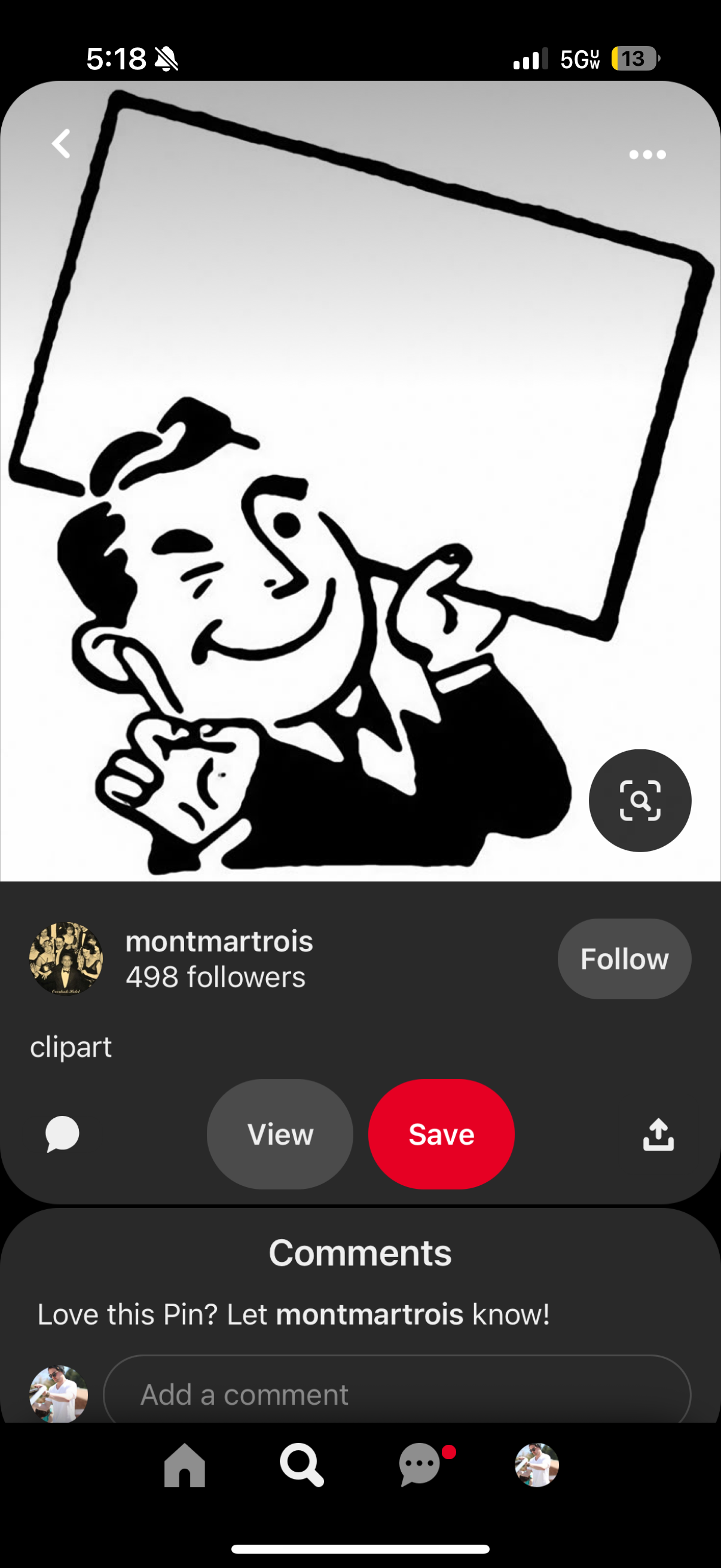View the clipart pin image fullscreen
Image resolution: width=721 pixels, height=1568 pixels.
tap(360, 481)
